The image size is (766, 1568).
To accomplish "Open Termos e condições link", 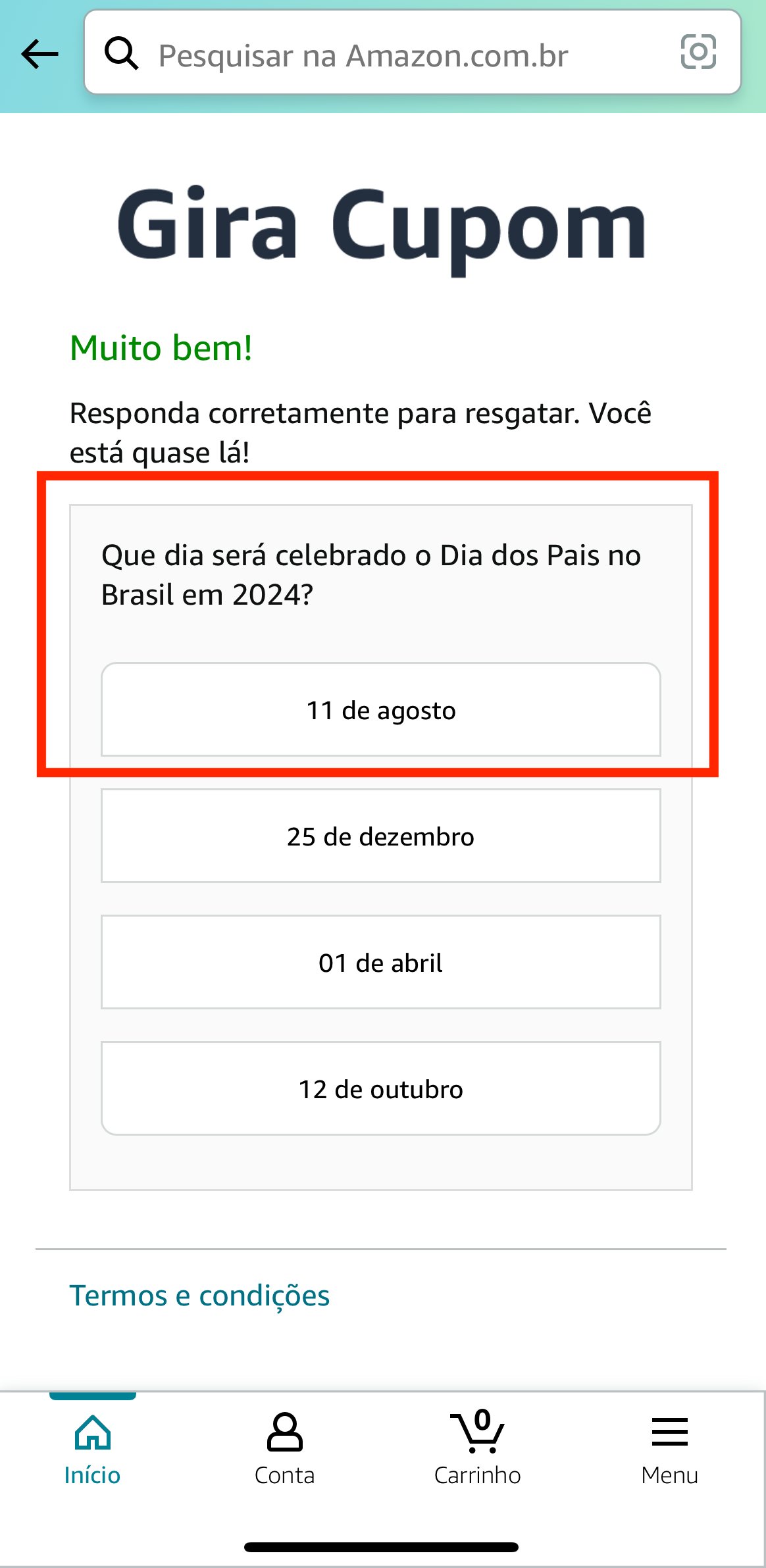I will tap(199, 1296).
